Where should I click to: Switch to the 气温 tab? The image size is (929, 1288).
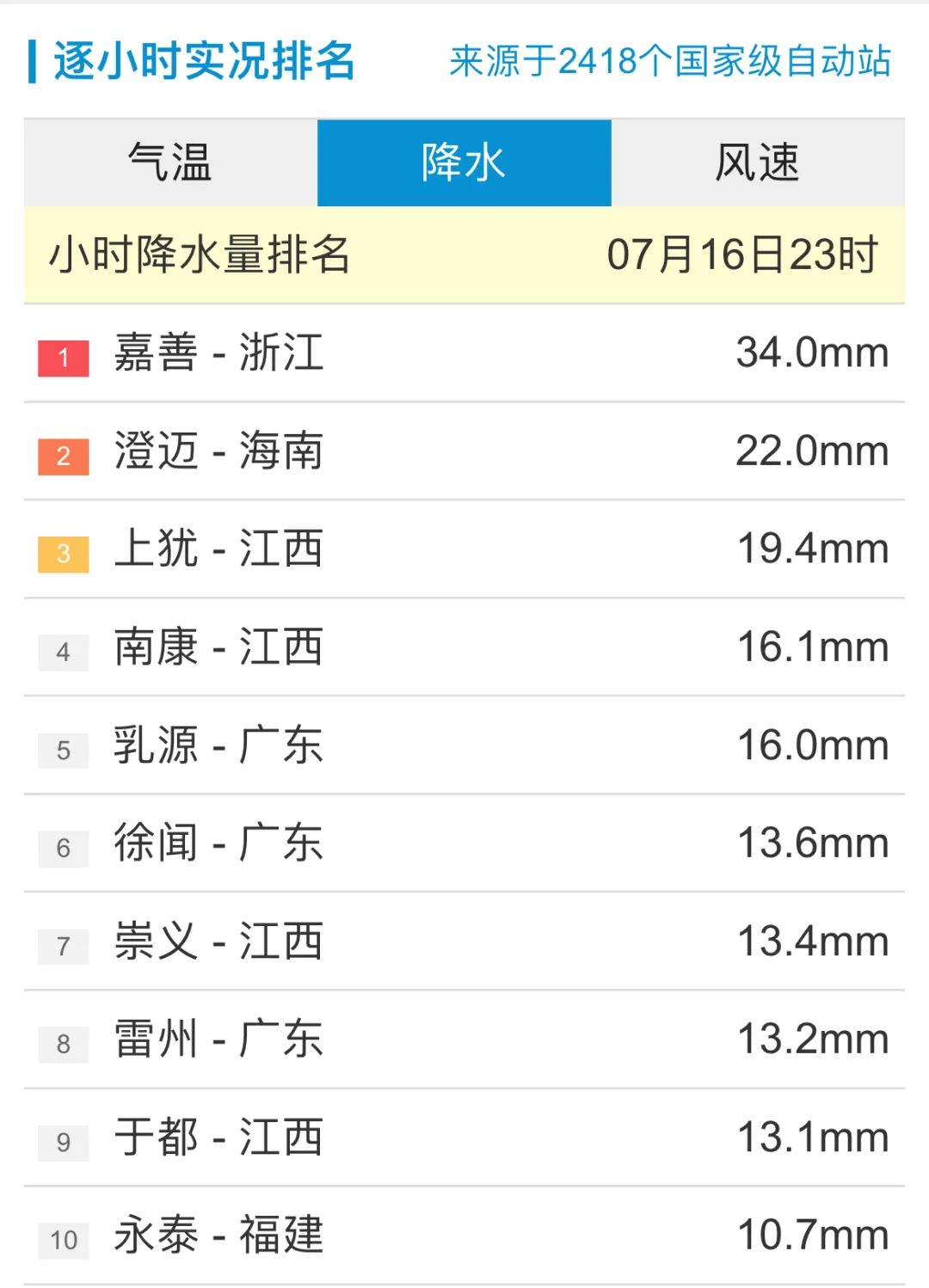(170, 163)
